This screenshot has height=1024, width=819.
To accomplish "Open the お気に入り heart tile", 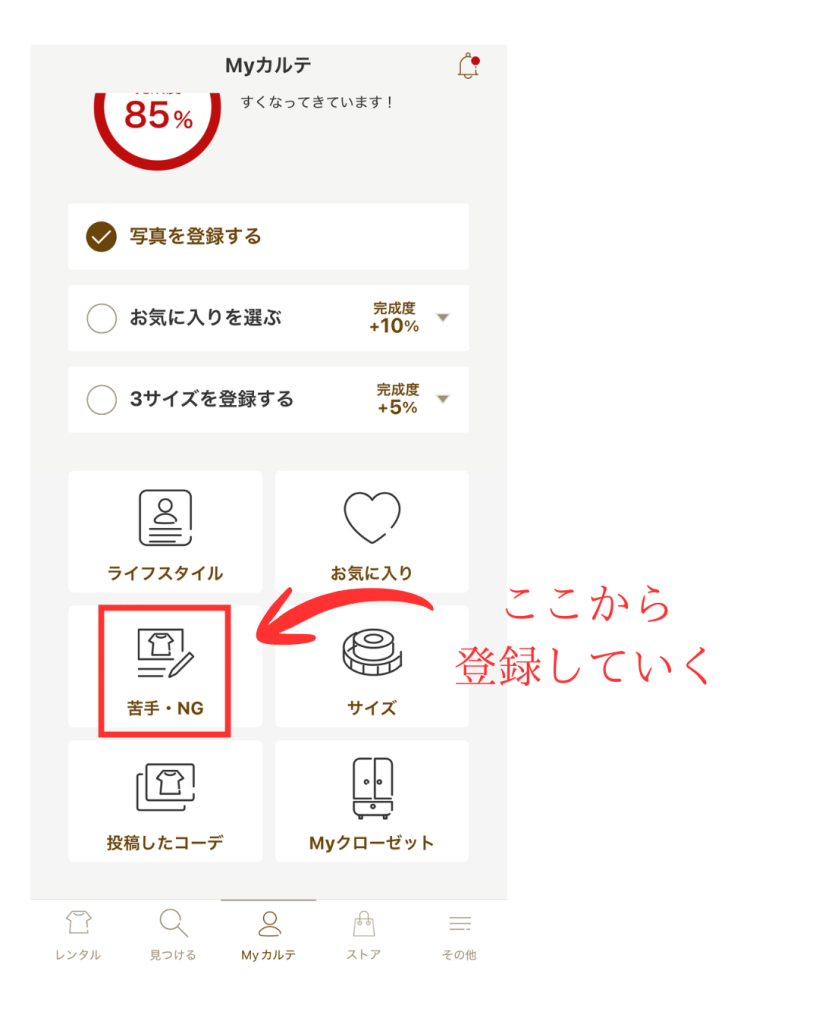I will tap(371, 532).
